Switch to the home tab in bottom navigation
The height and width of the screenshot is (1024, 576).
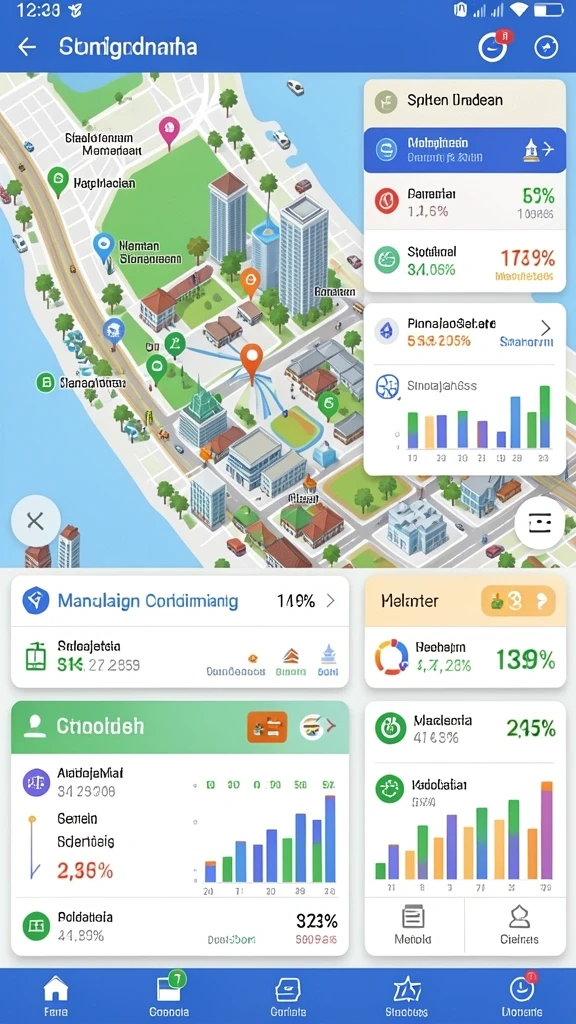click(56, 997)
